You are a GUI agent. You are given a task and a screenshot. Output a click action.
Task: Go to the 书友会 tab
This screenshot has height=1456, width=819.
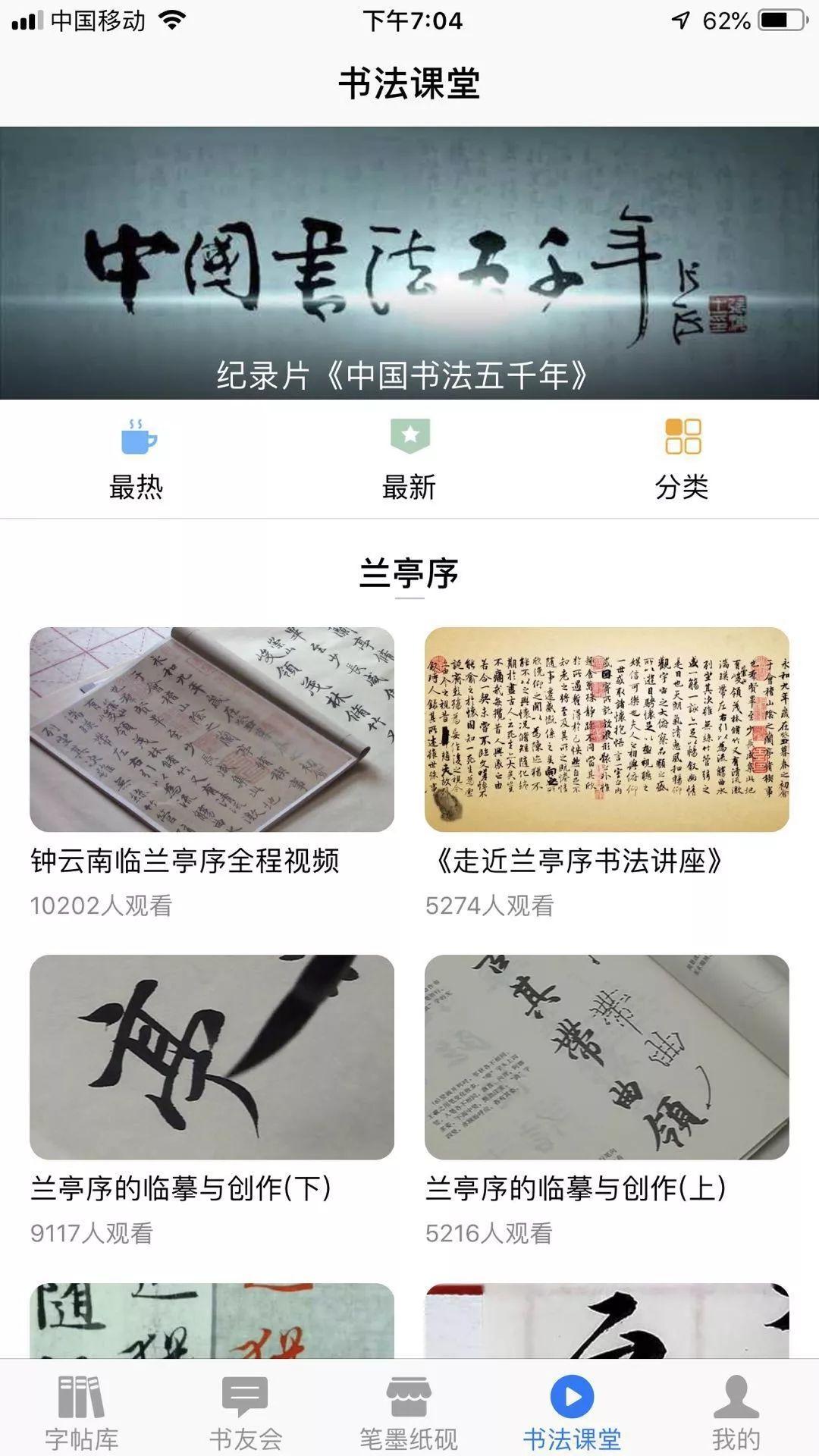tap(246, 1410)
